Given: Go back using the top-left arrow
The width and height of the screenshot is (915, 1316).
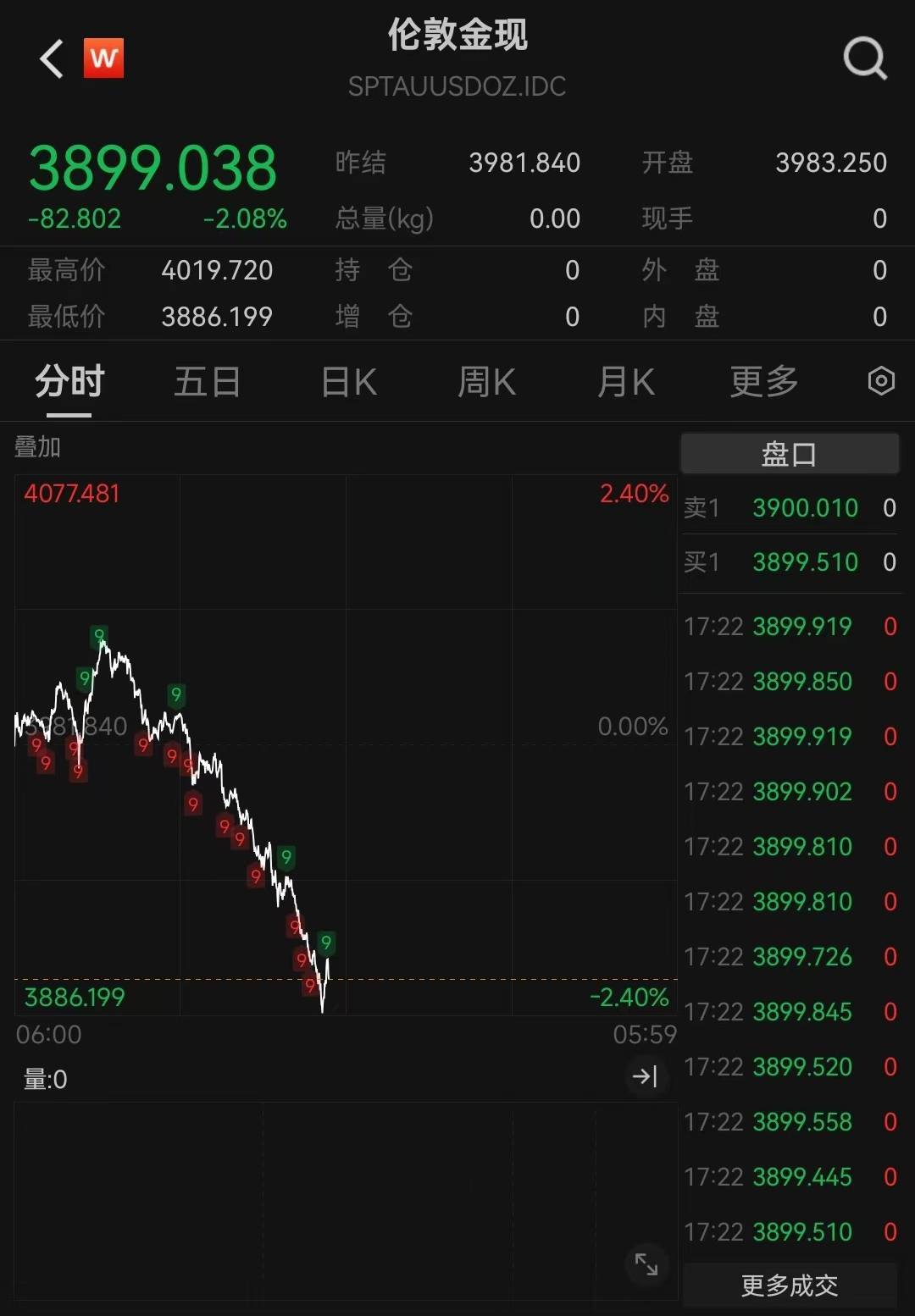Looking at the screenshot, I should point(52,59).
